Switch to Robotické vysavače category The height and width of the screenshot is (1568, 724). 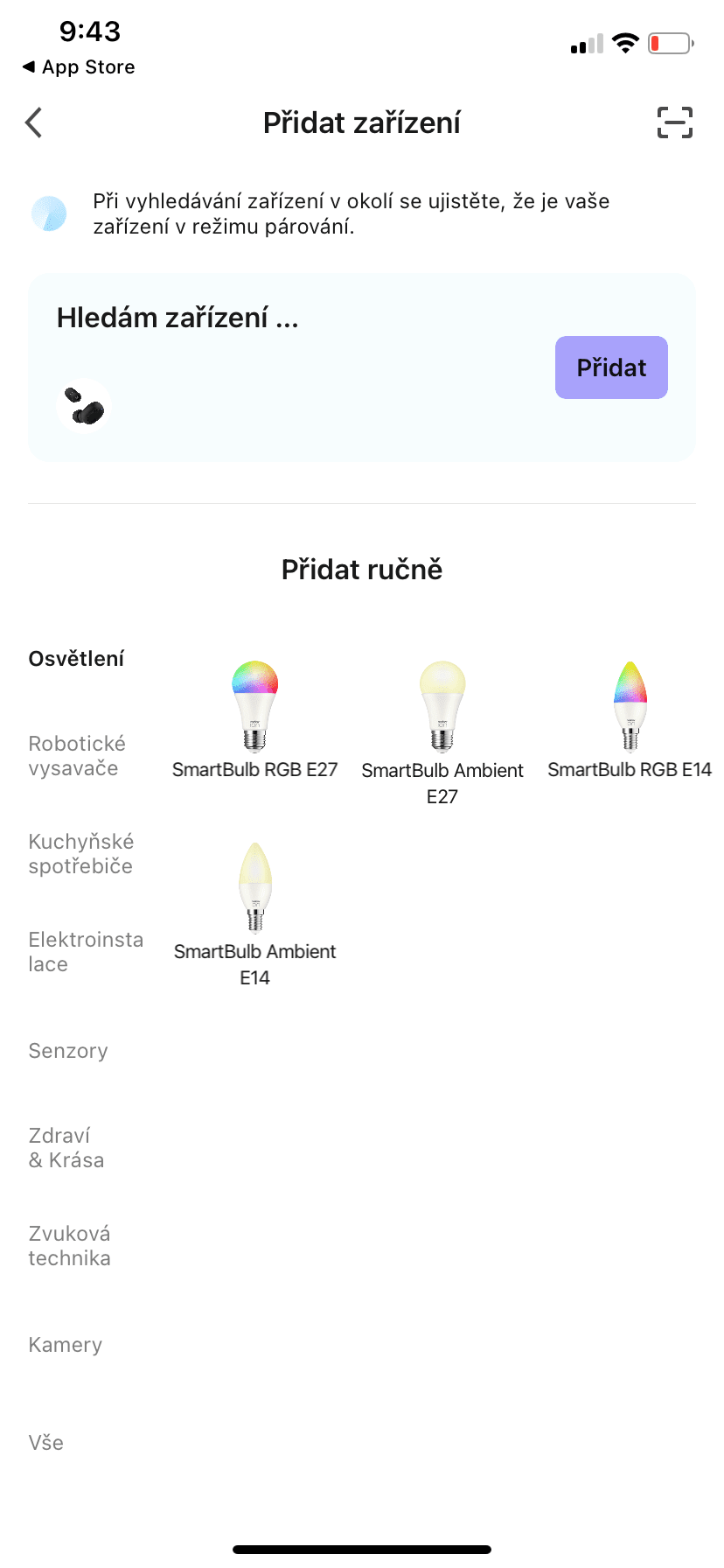pos(77,756)
